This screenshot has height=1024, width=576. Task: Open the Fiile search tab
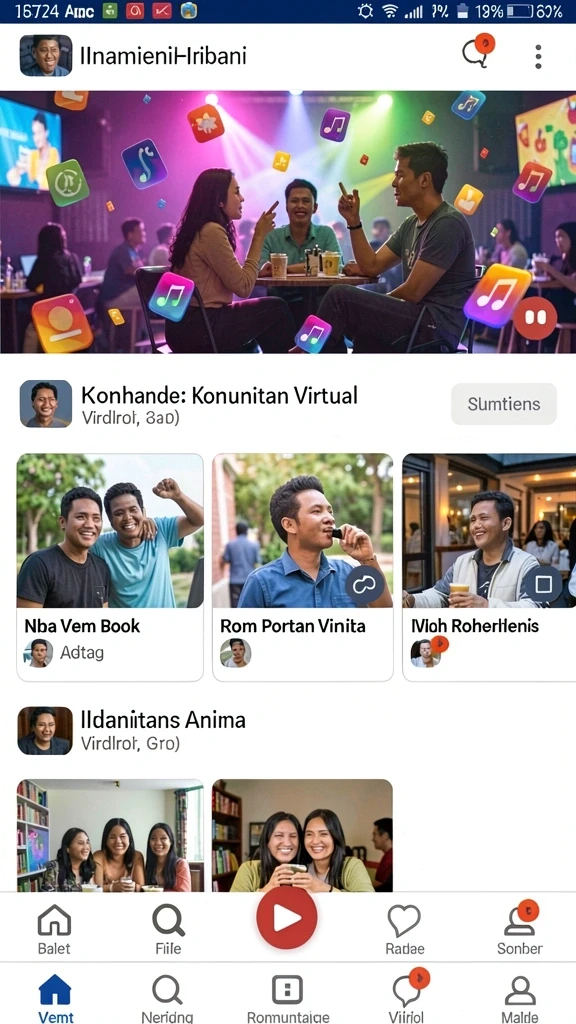pos(168,929)
